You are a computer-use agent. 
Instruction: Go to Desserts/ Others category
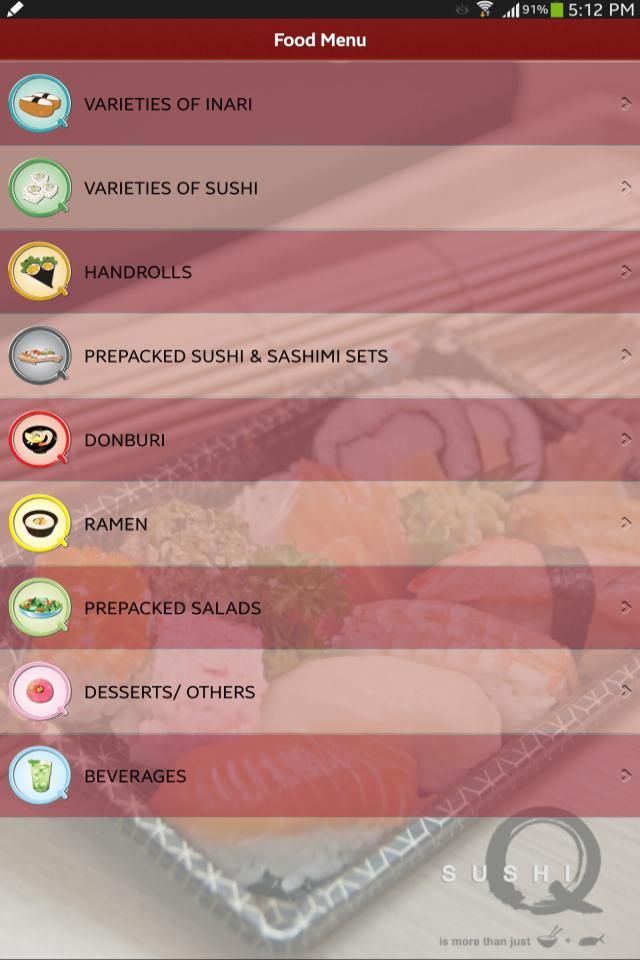coord(320,692)
